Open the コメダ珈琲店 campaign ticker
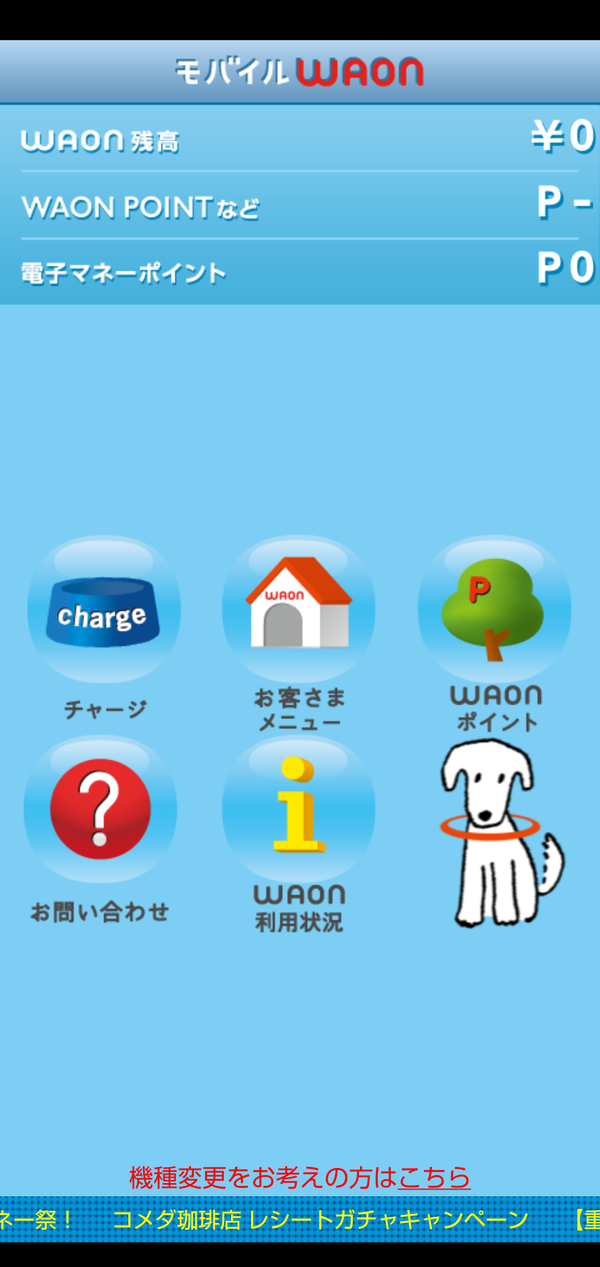Viewport: 600px width, 1267px height. point(320,1219)
